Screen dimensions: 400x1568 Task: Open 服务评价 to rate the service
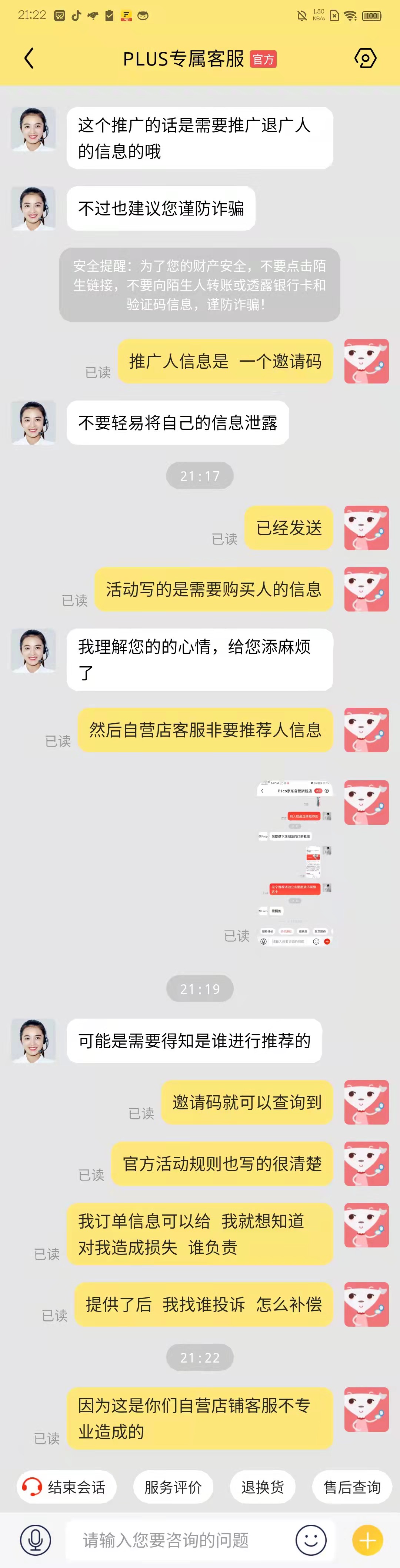pyautogui.click(x=173, y=1487)
